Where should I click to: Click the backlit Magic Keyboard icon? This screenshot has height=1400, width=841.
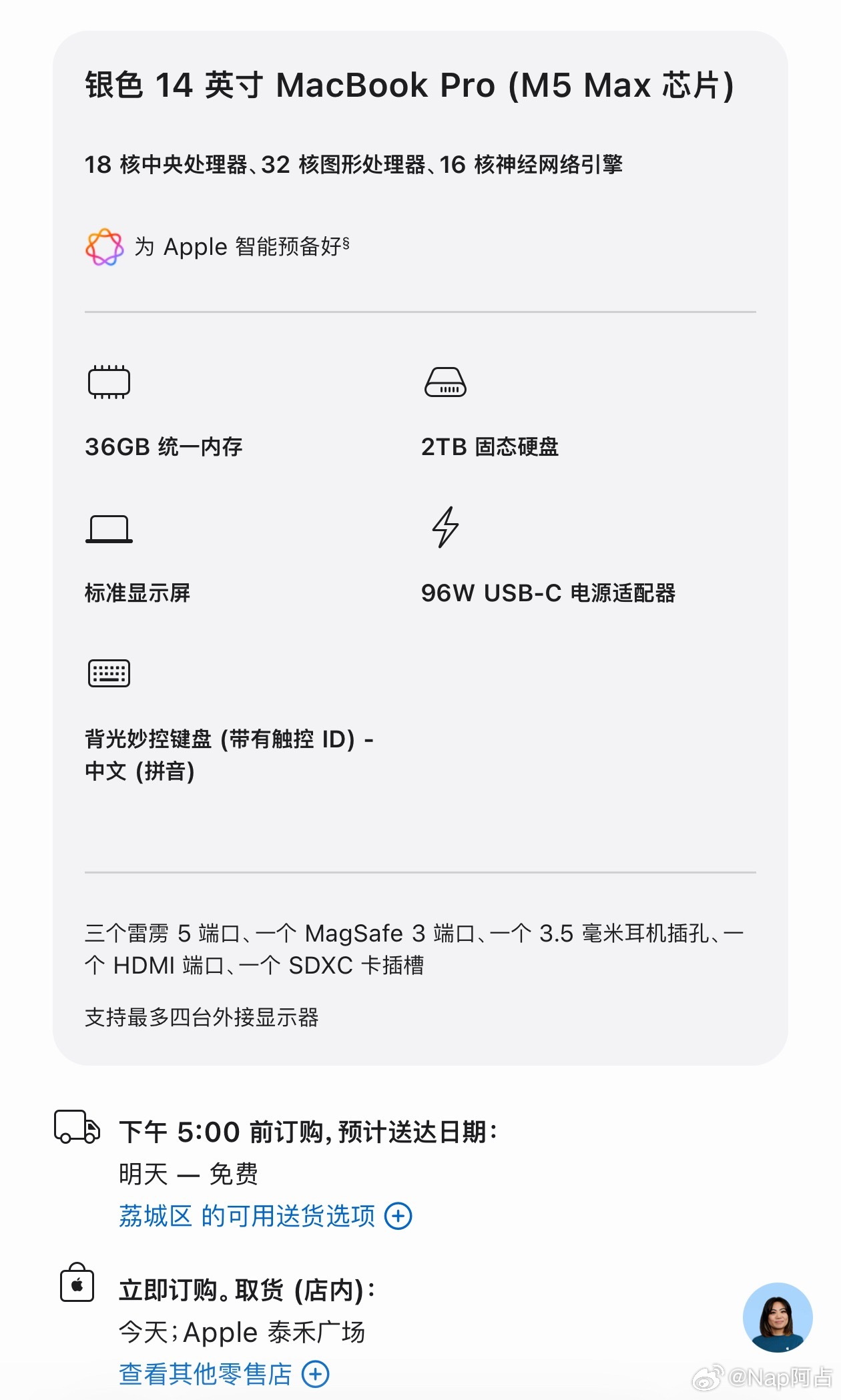pos(109,673)
